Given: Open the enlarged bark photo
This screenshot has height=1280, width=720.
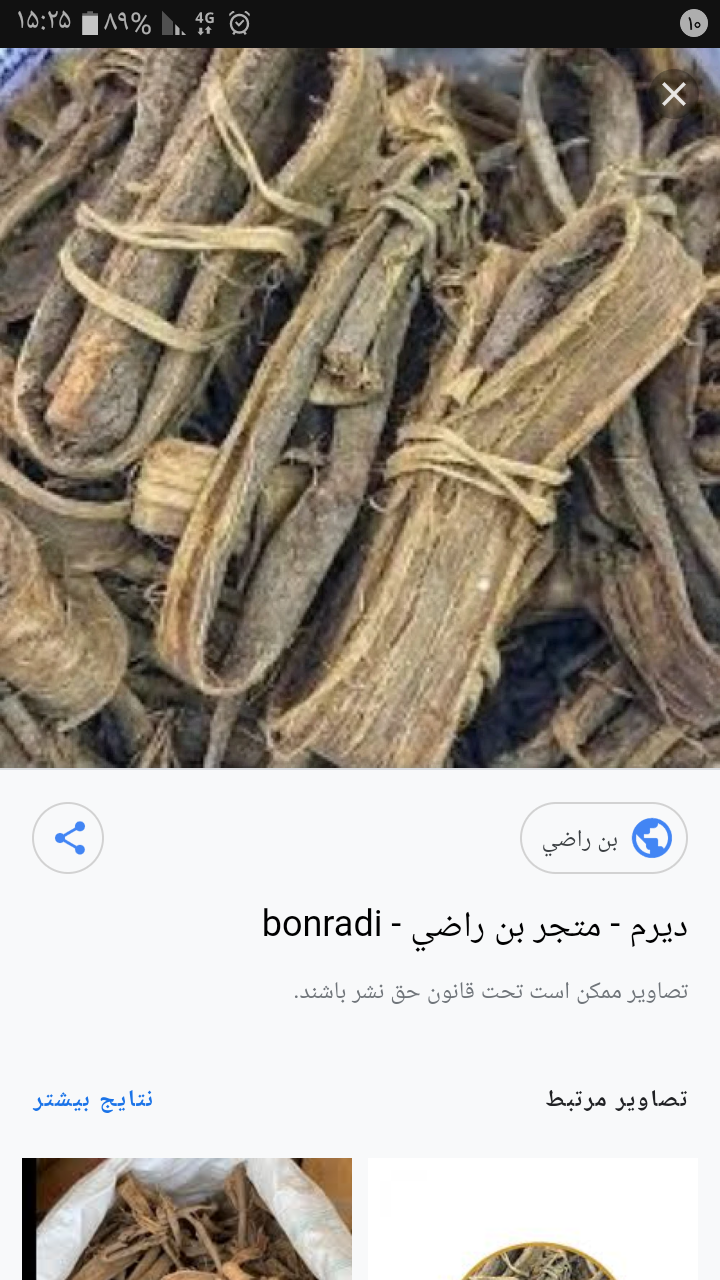Looking at the screenshot, I should click(x=360, y=410).
